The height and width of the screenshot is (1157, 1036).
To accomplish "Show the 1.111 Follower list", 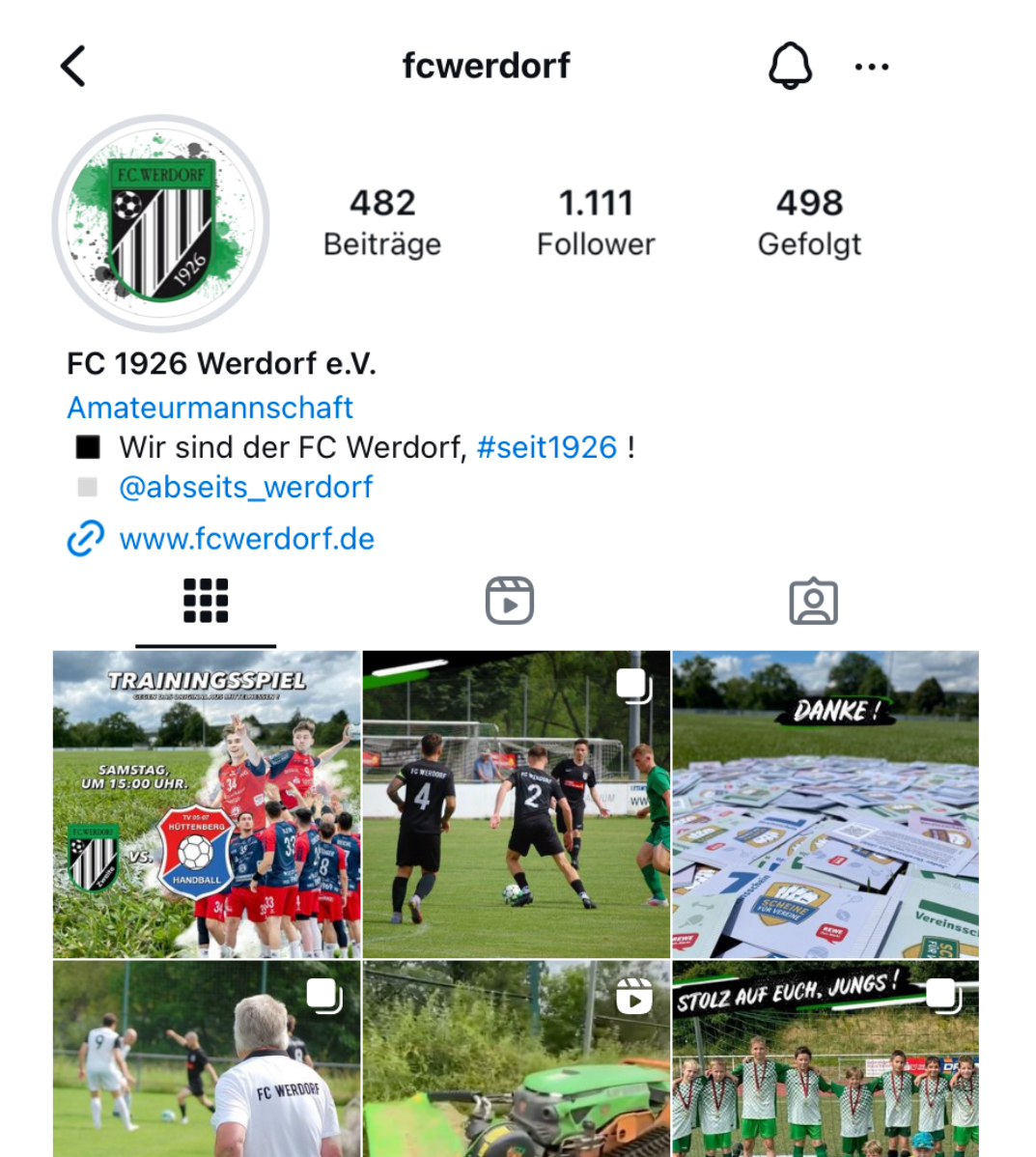I will tap(596, 222).
